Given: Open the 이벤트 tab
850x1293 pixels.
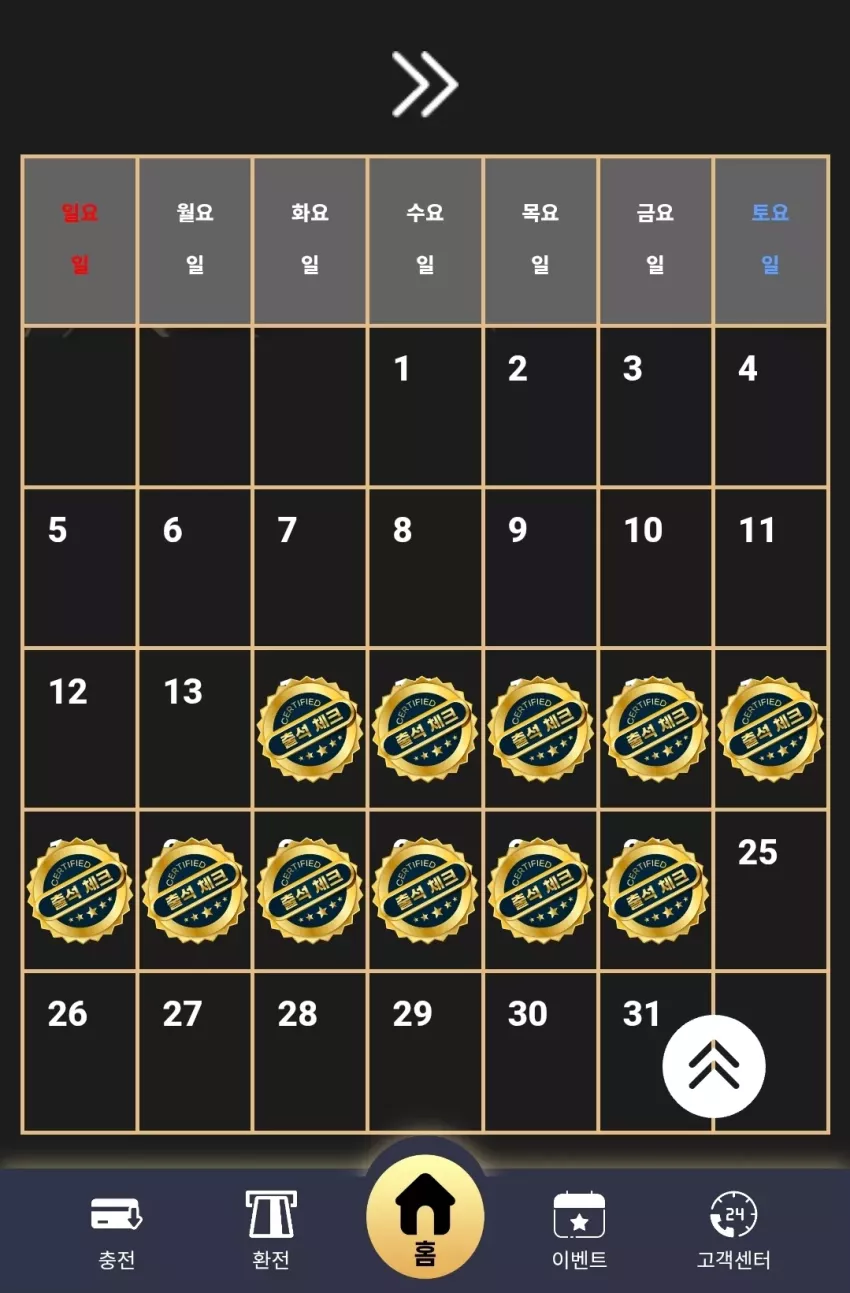Looking at the screenshot, I should pos(579,1229).
